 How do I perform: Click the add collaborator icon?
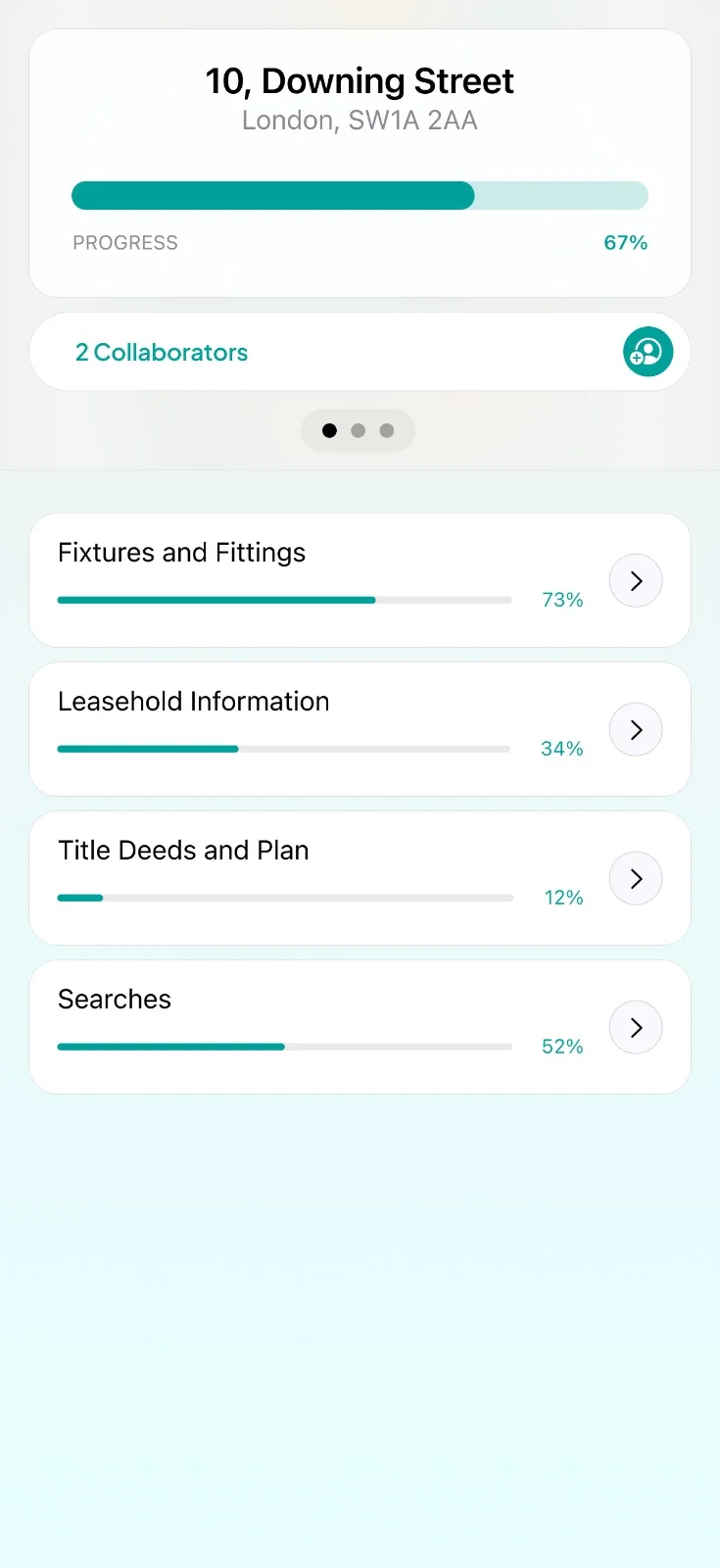pos(647,351)
